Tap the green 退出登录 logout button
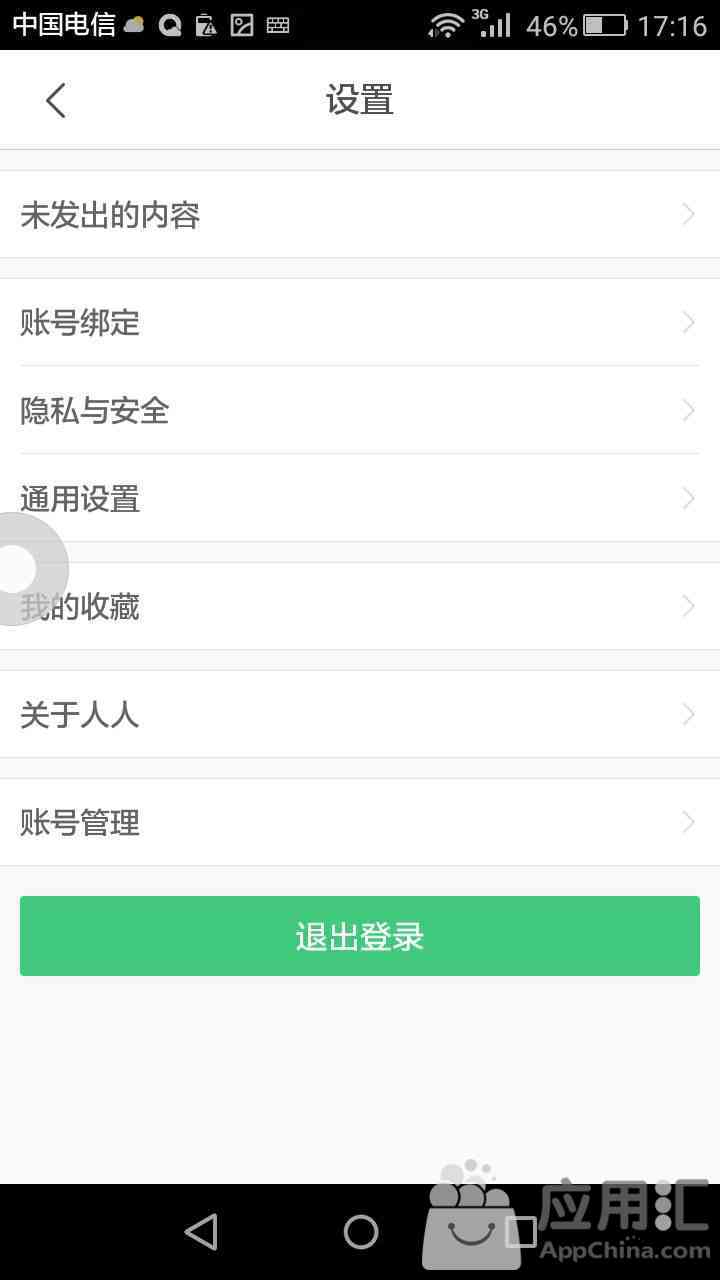The width and height of the screenshot is (720, 1280). (360, 936)
